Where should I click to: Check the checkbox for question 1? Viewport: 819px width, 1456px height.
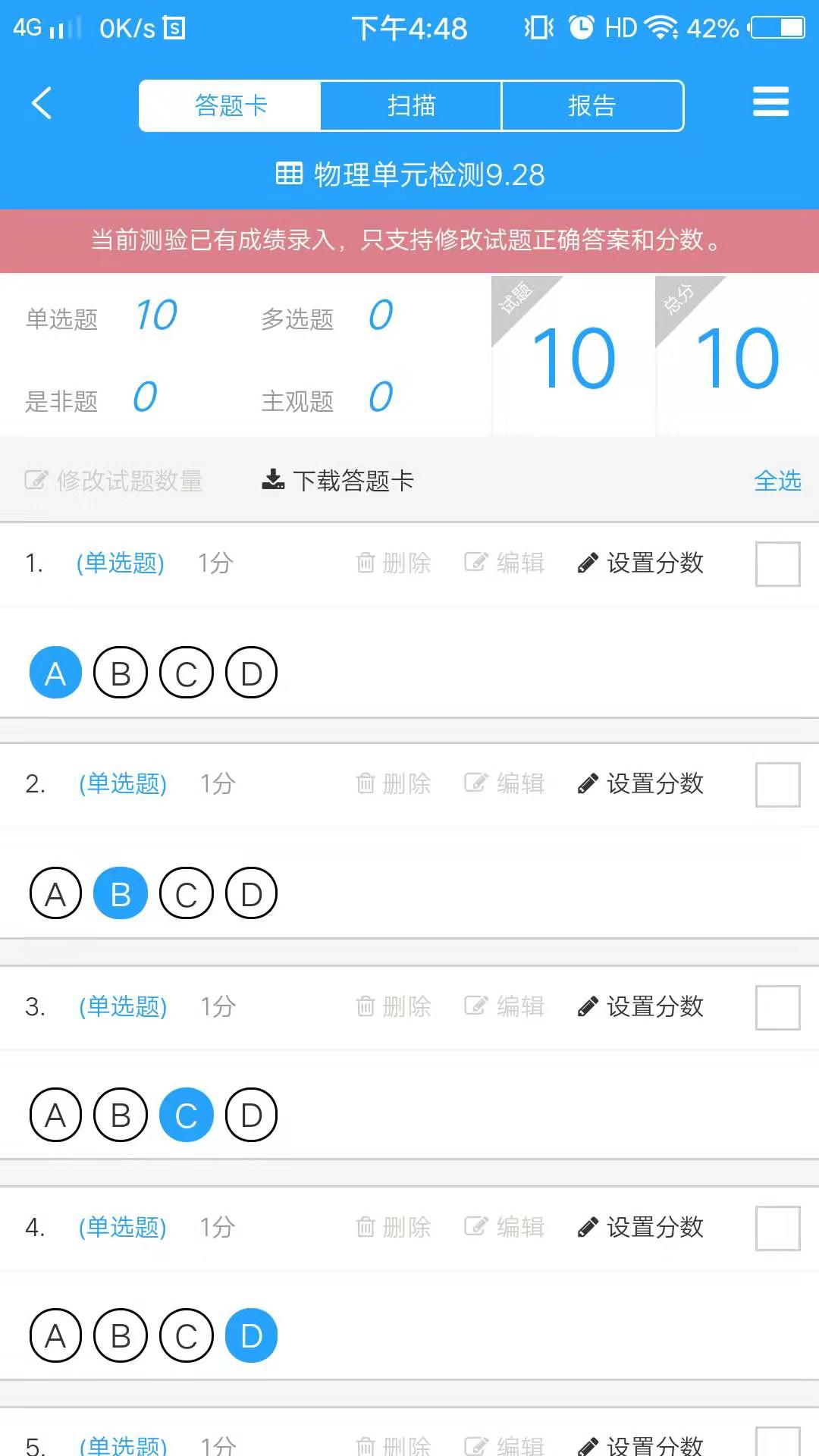tap(778, 563)
